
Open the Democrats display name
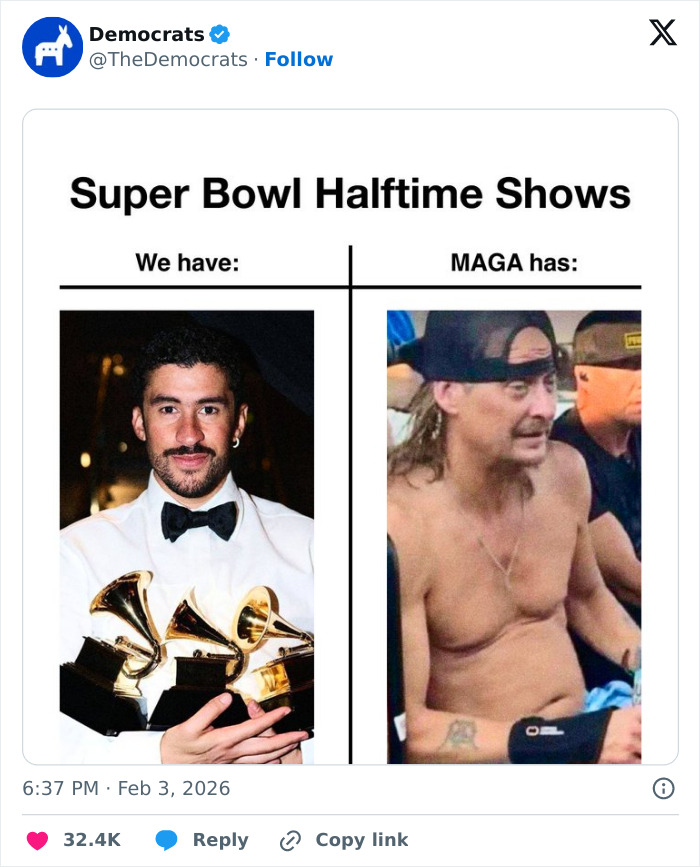(146, 35)
